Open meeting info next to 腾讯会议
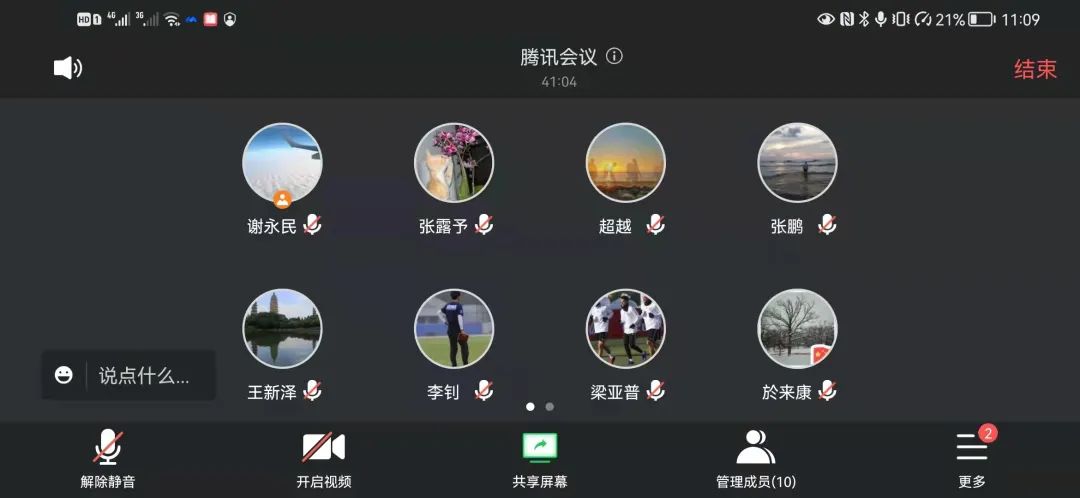The height and width of the screenshot is (498, 1080). pos(615,56)
